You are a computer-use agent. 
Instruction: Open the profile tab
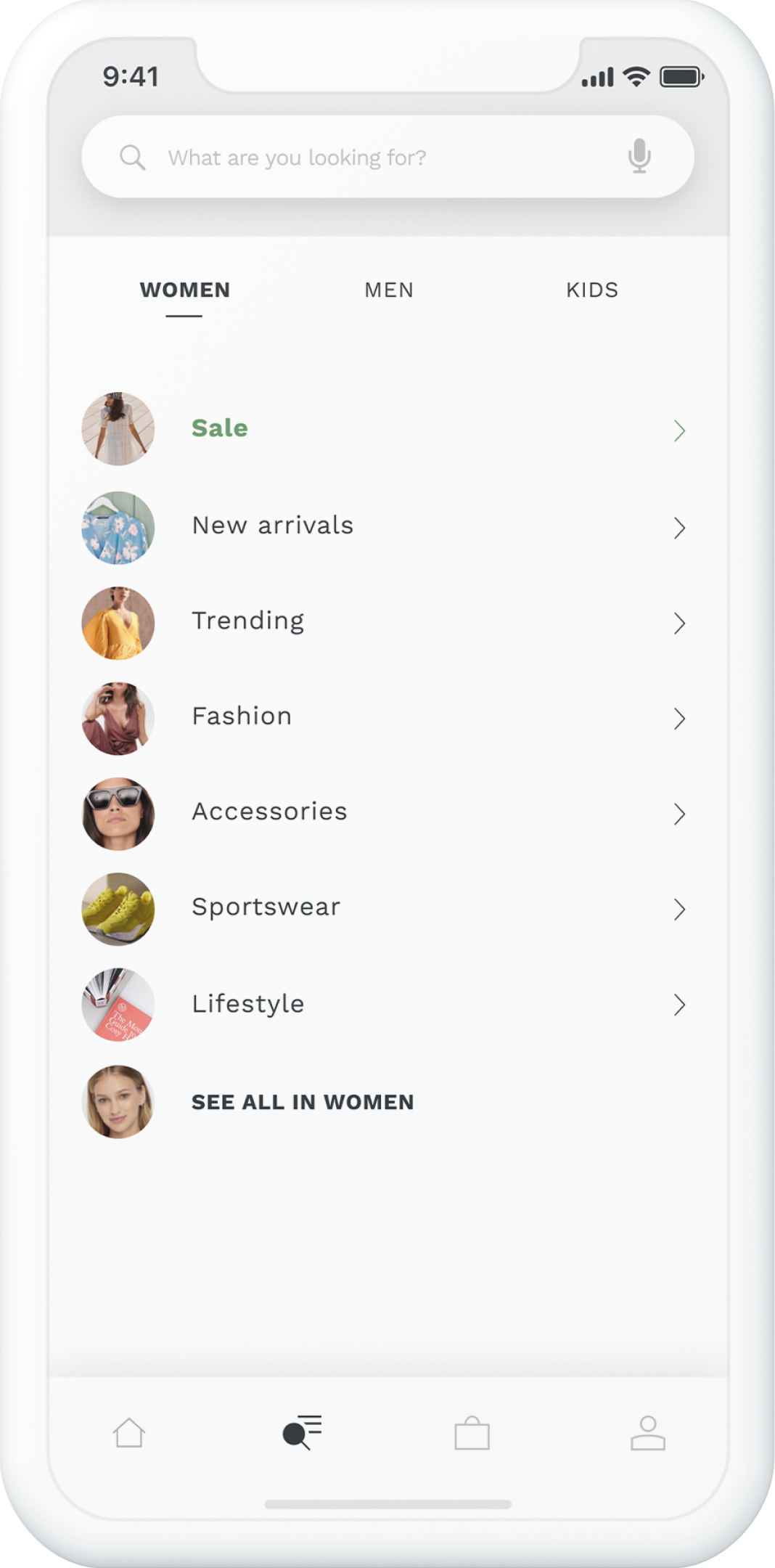coord(647,1433)
